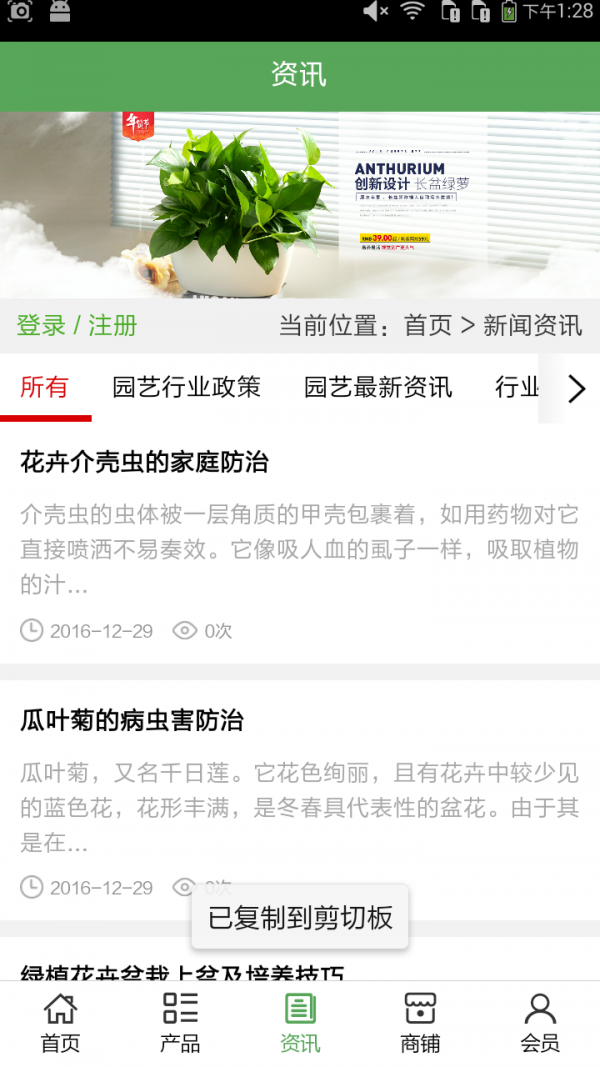Switch to 园艺行业政策 tab
This screenshot has height=1067, width=600.
click(x=186, y=387)
